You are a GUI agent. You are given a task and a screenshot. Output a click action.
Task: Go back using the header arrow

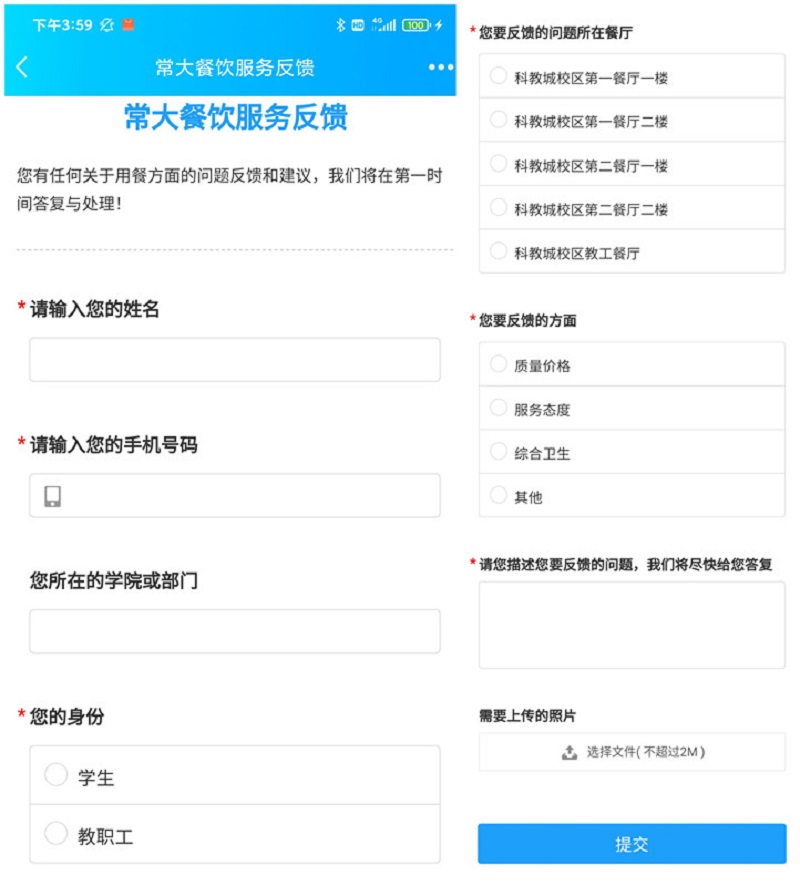pos(22,68)
